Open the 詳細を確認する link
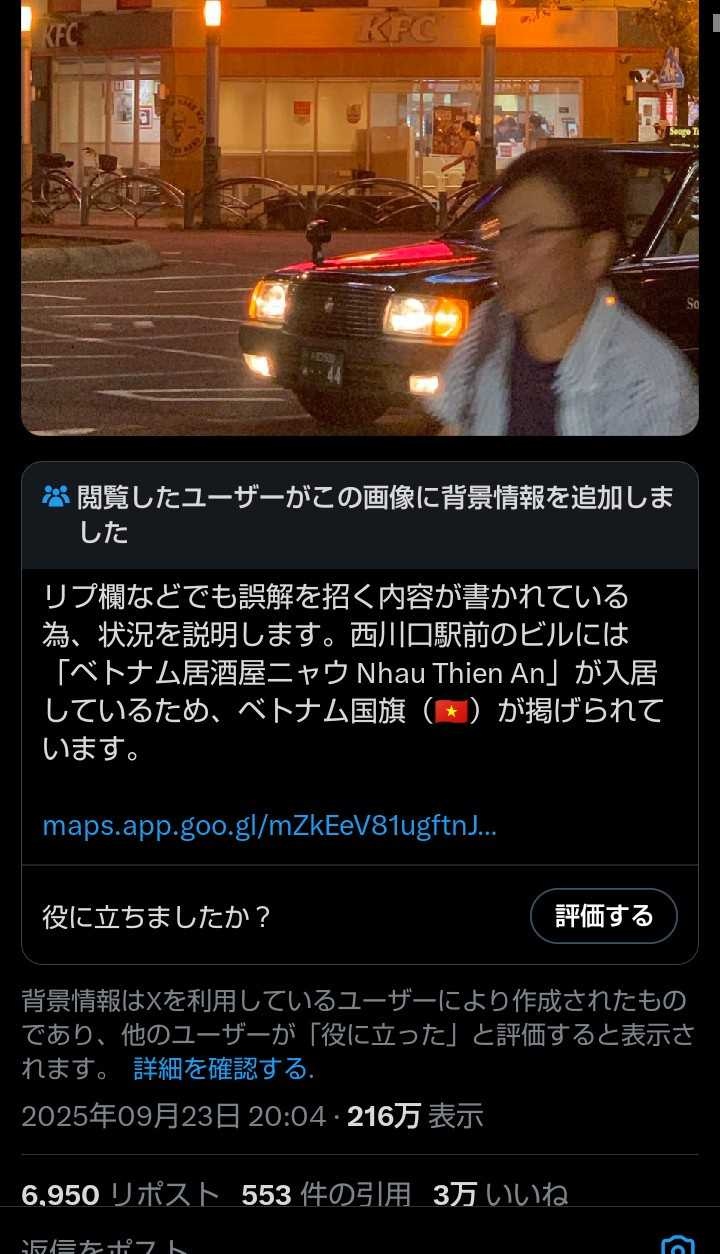The image size is (720, 1254). coord(223,1068)
